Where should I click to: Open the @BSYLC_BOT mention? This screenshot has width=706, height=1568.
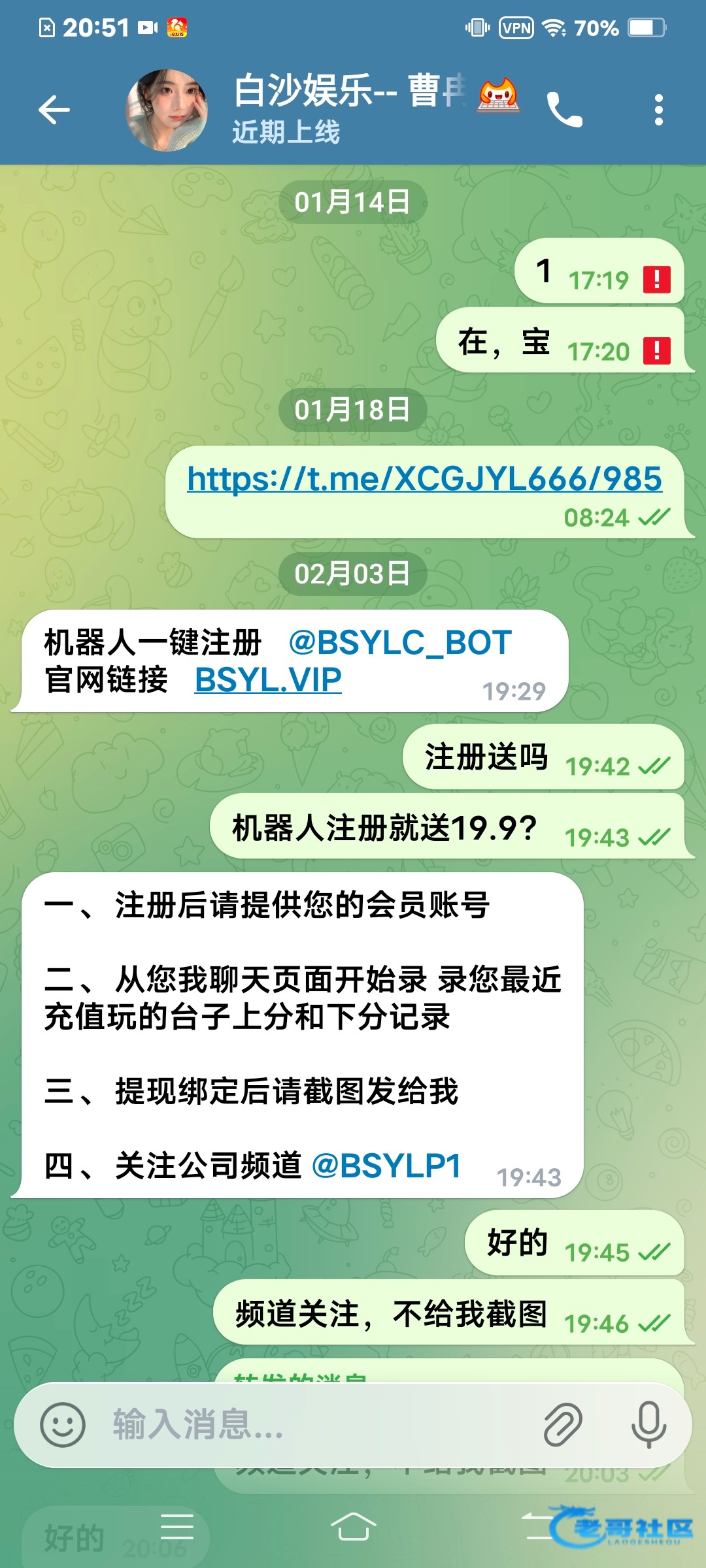click(x=400, y=643)
